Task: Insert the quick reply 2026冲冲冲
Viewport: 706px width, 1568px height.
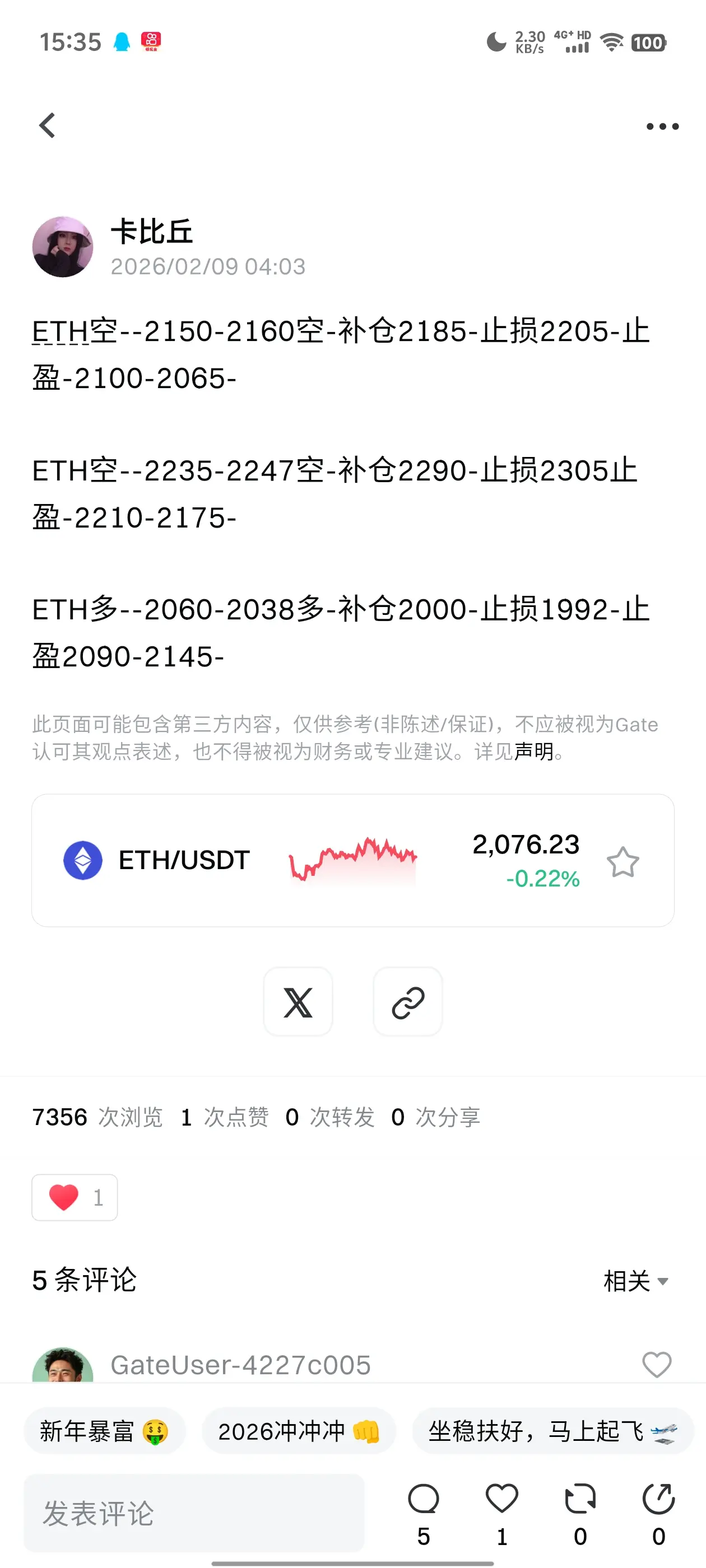Action: 299,1431
